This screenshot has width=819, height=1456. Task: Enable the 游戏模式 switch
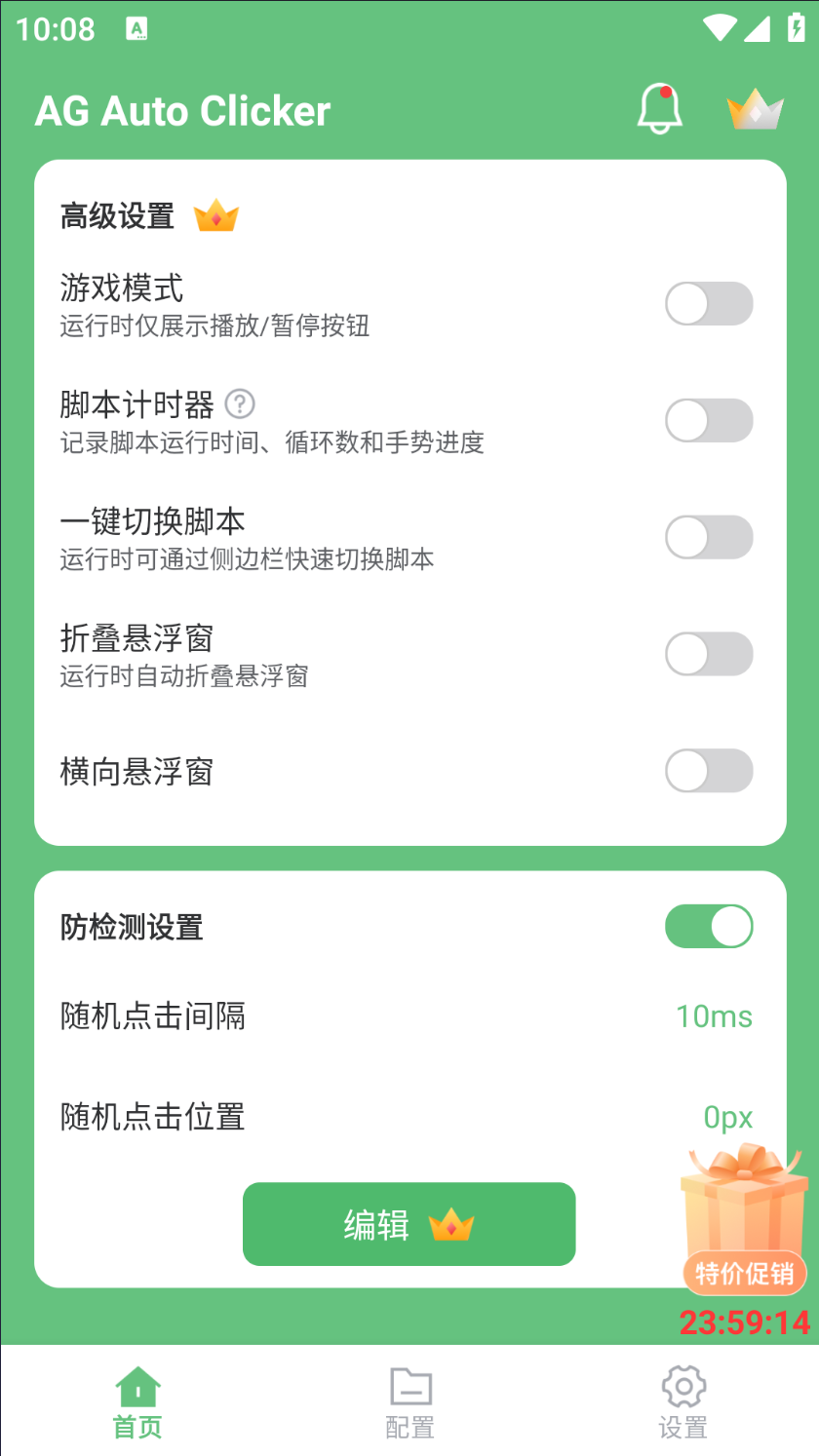click(709, 304)
